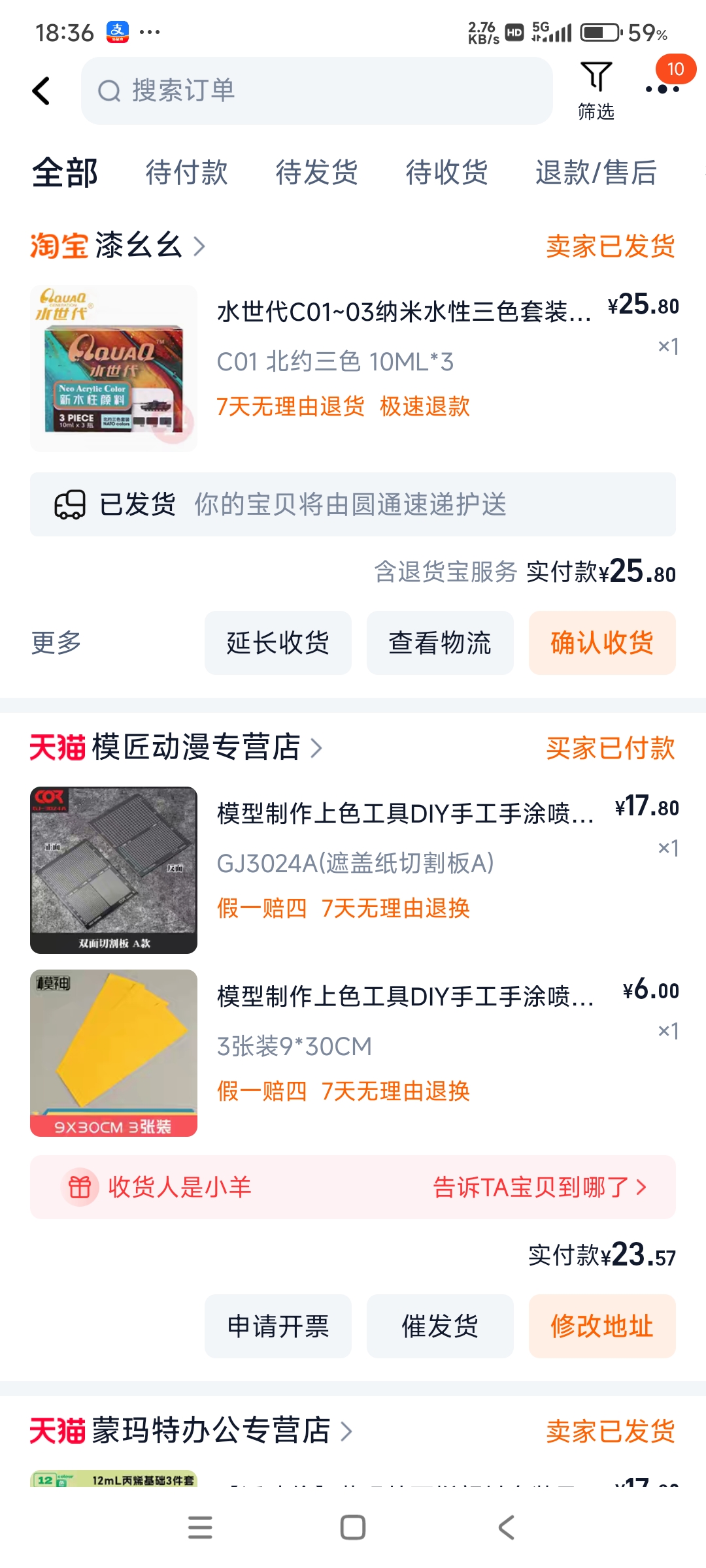Tap 延长收货 to extend receipt time
This screenshot has width=706, height=1568.
click(x=278, y=643)
